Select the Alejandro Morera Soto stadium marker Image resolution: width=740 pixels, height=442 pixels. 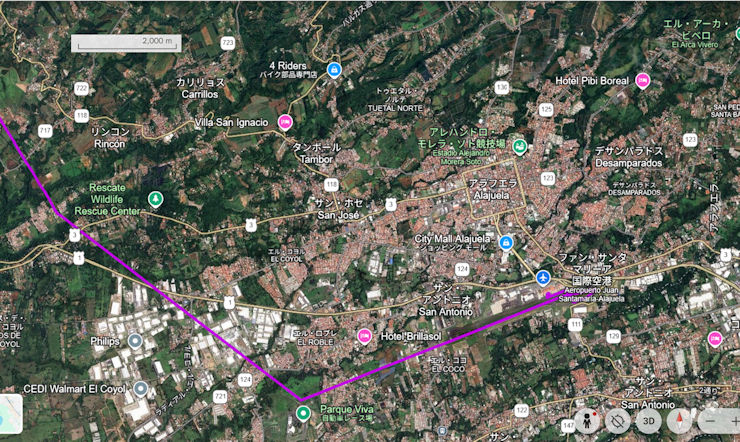[519, 147]
